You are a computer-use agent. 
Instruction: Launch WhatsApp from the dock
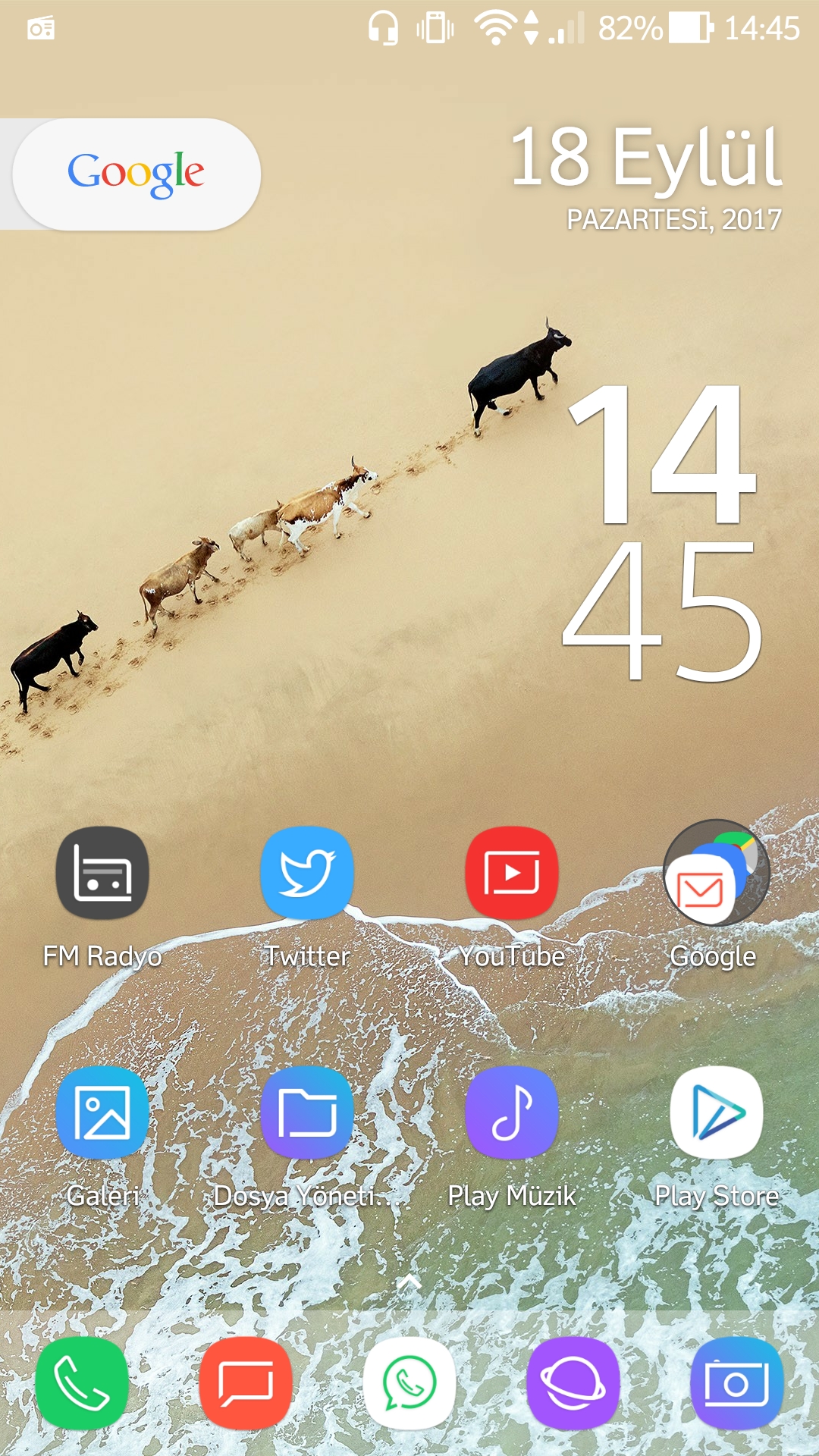pos(409,1383)
